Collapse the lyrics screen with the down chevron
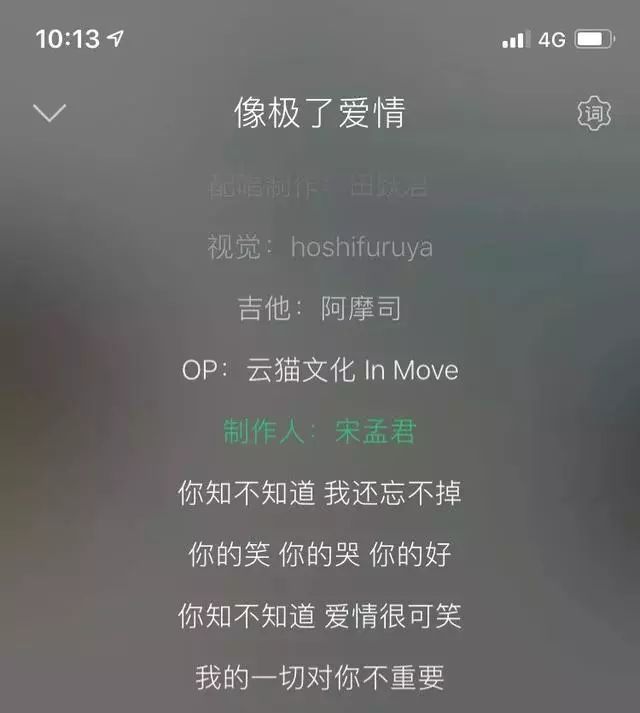Image resolution: width=640 pixels, height=713 pixels. pyautogui.click(x=49, y=113)
